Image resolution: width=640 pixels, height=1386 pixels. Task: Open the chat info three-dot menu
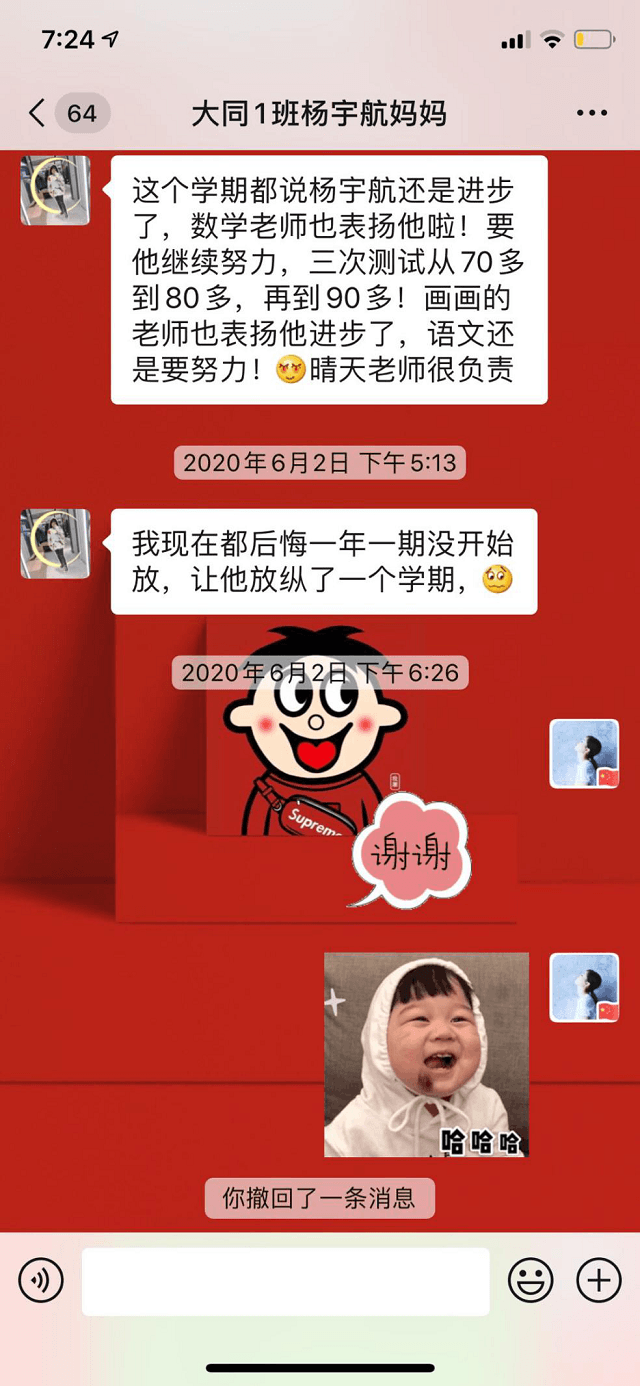coord(591,113)
